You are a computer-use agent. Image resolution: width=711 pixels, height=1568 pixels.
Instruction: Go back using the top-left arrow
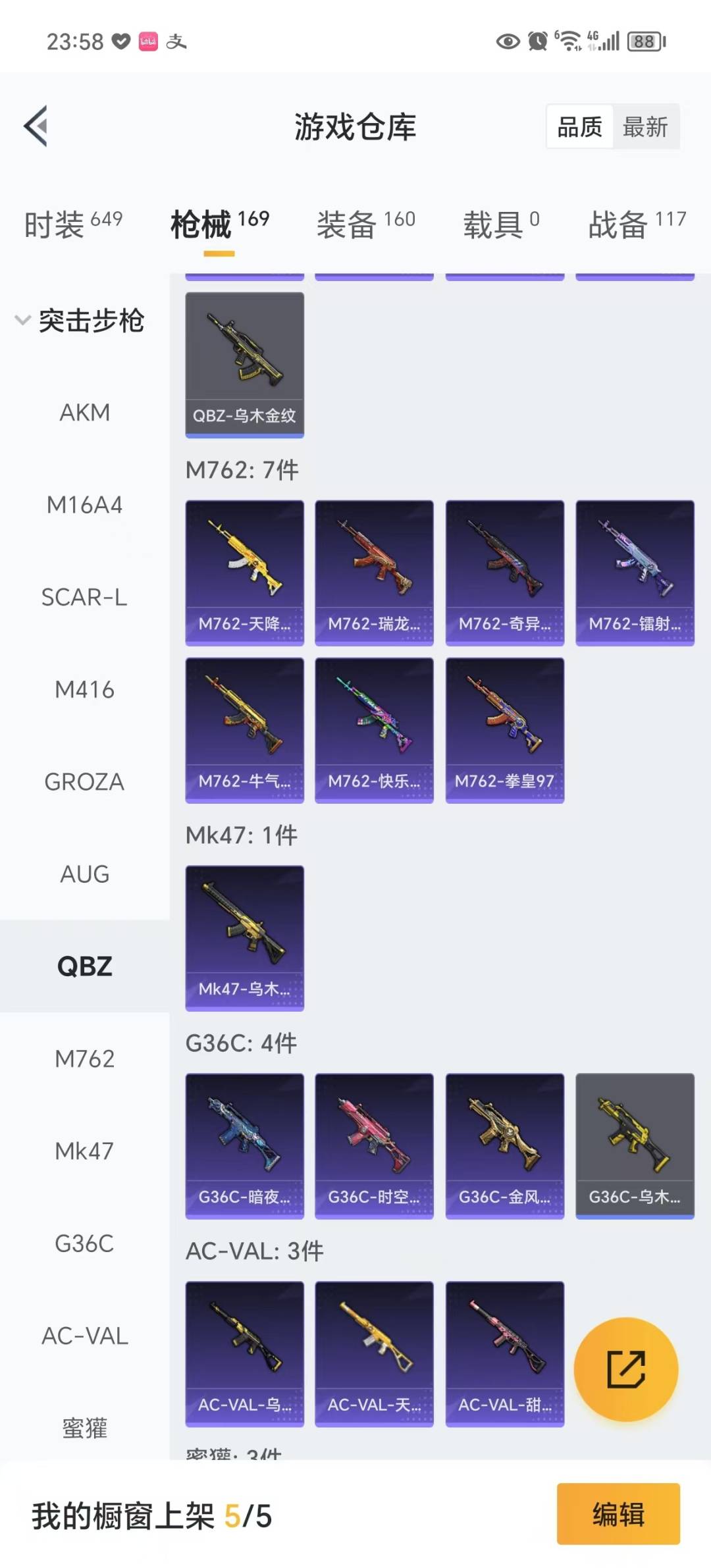click(x=36, y=126)
